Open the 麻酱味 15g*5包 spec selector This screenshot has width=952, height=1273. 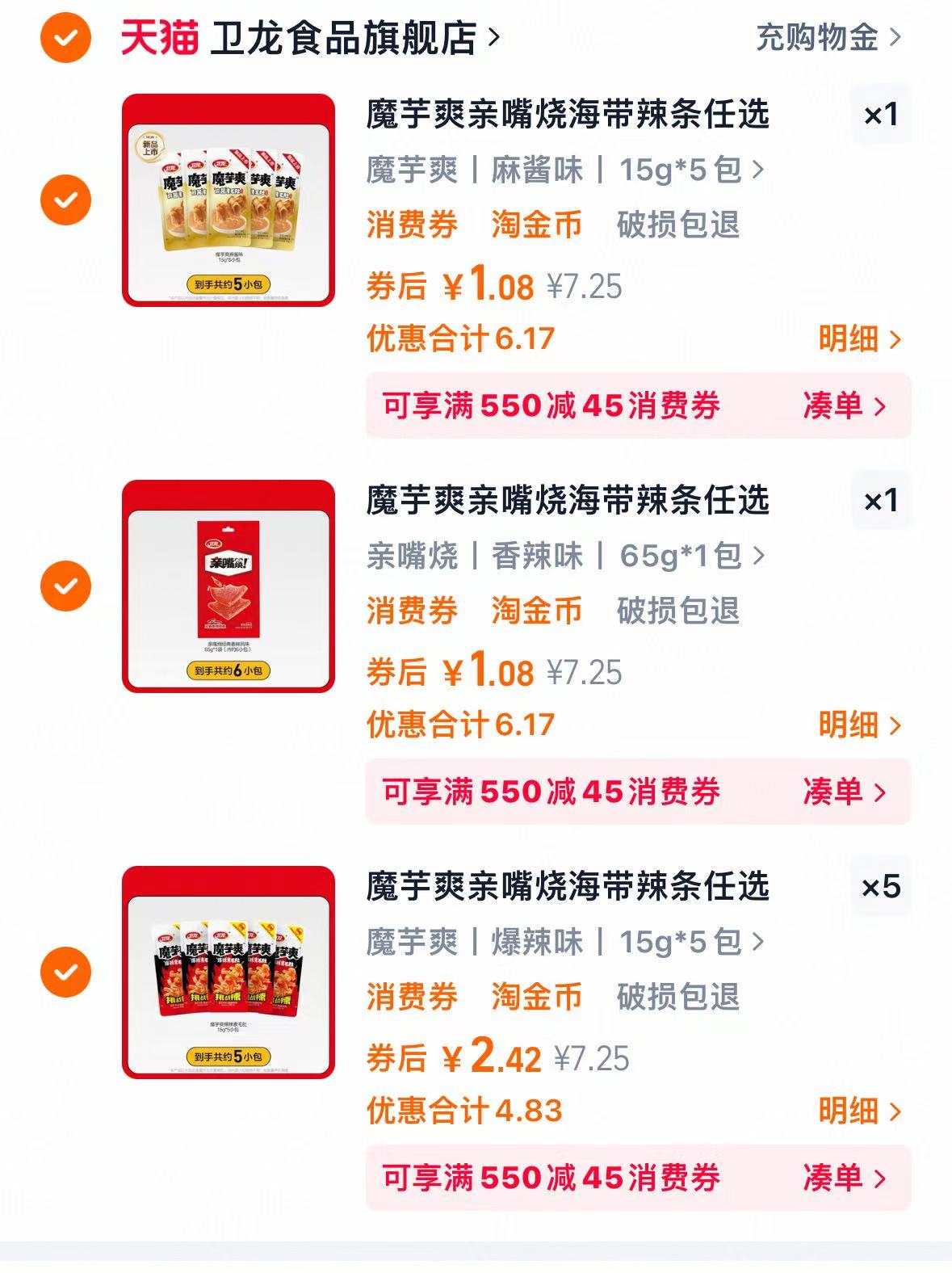tap(565, 169)
